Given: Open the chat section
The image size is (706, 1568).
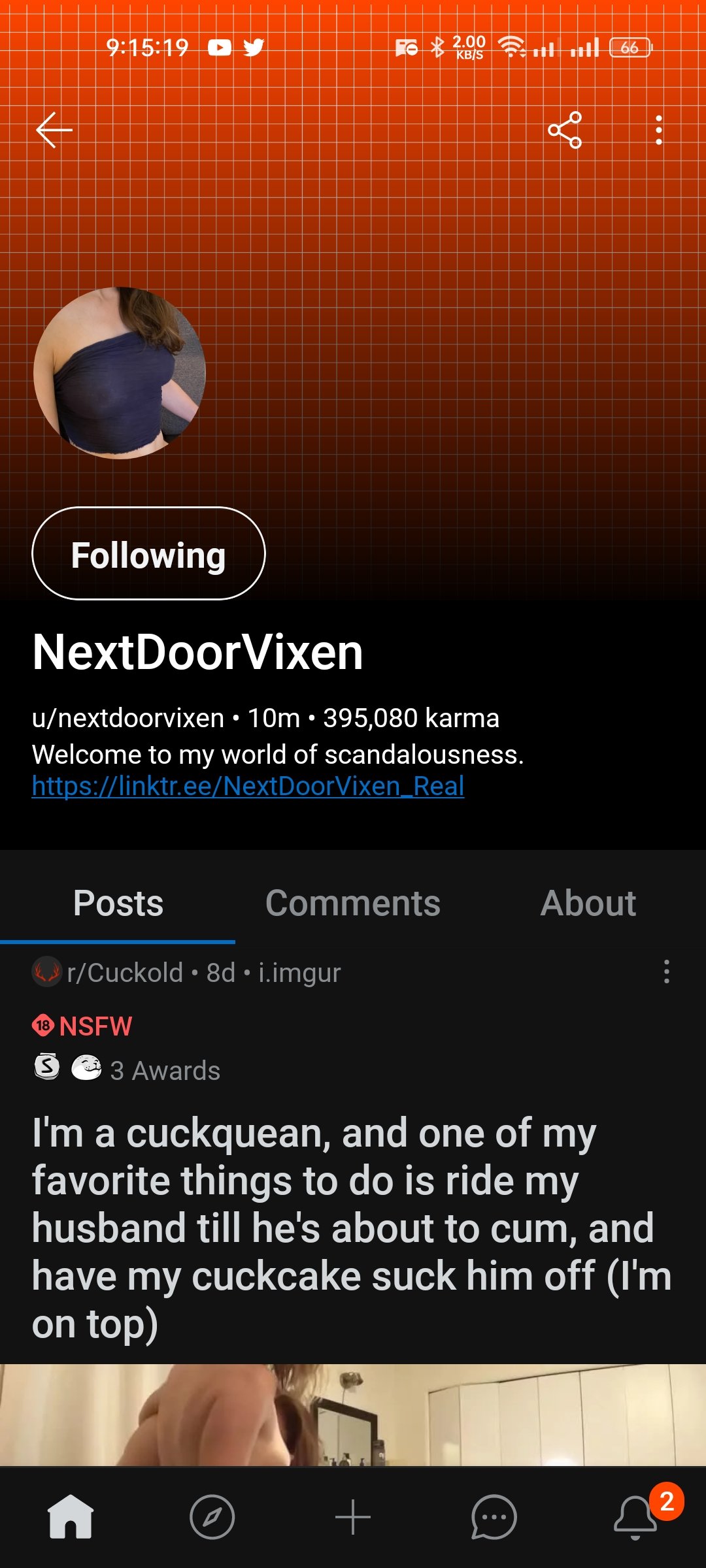Looking at the screenshot, I should tap(494, 1516).
